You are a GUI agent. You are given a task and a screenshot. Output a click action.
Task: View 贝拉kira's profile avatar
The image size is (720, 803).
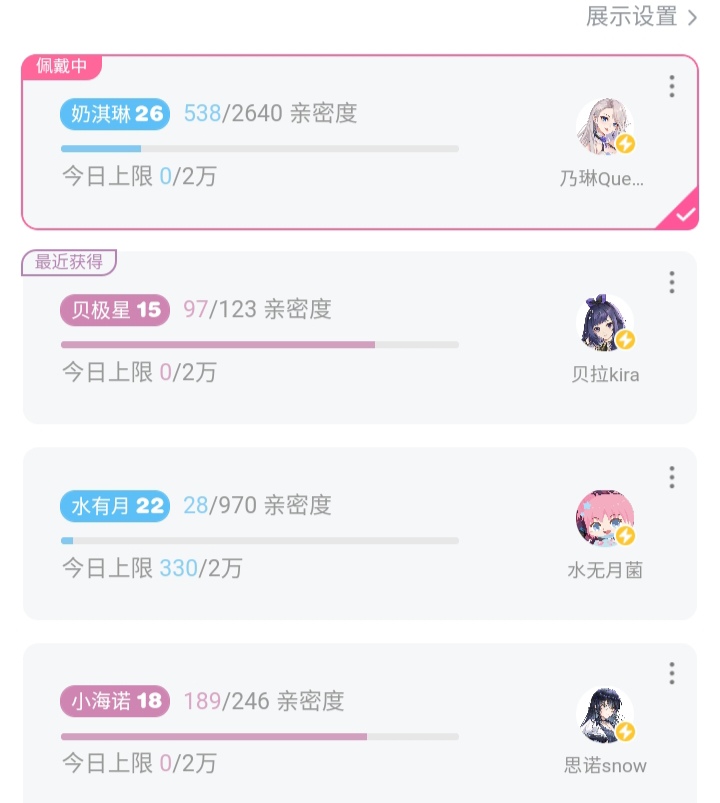[604, 323]
